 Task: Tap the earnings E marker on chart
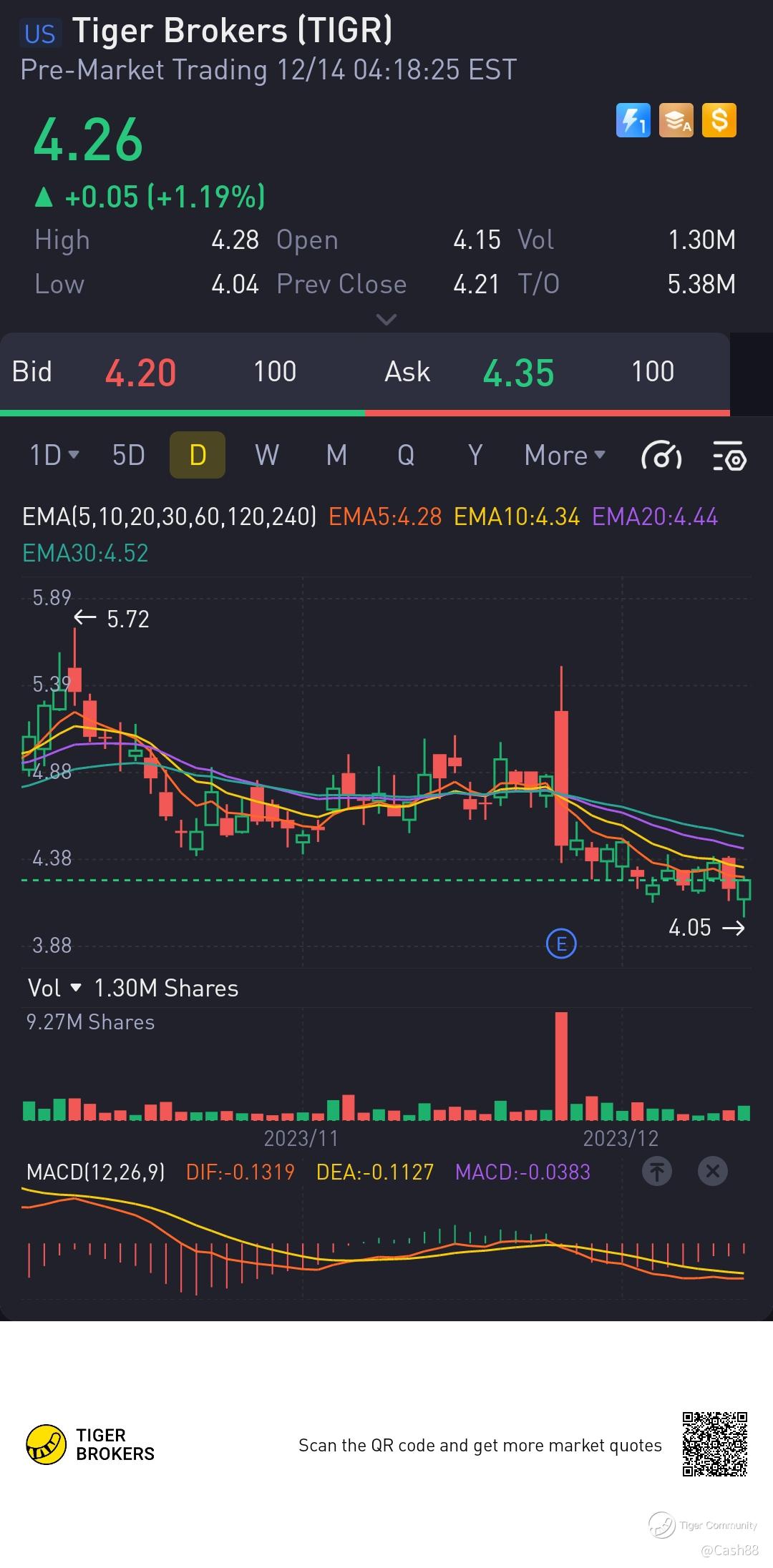pyautogui.click(x=561, y=944)
